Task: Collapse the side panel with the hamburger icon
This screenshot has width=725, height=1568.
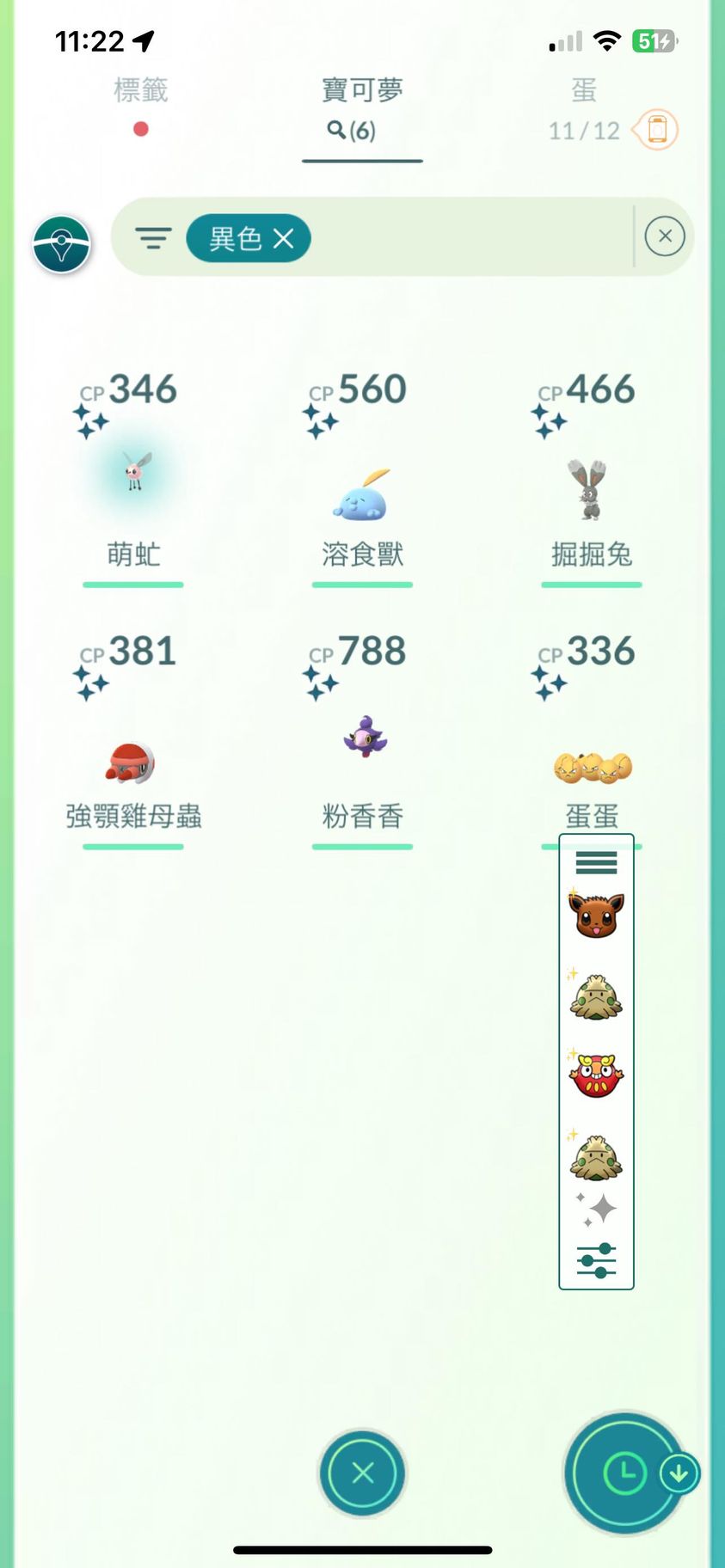Action: pos(596,862)
